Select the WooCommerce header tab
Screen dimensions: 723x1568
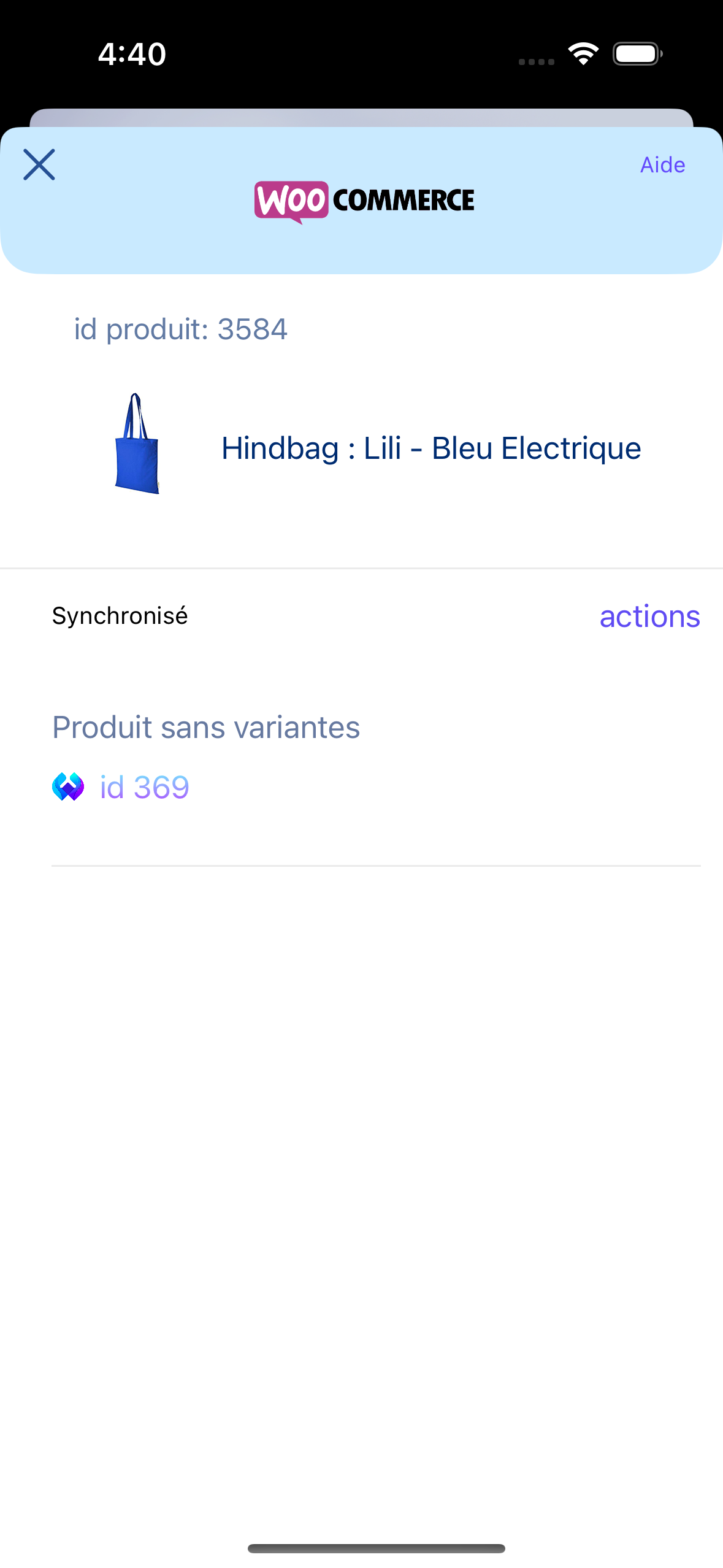pos(364,199)
